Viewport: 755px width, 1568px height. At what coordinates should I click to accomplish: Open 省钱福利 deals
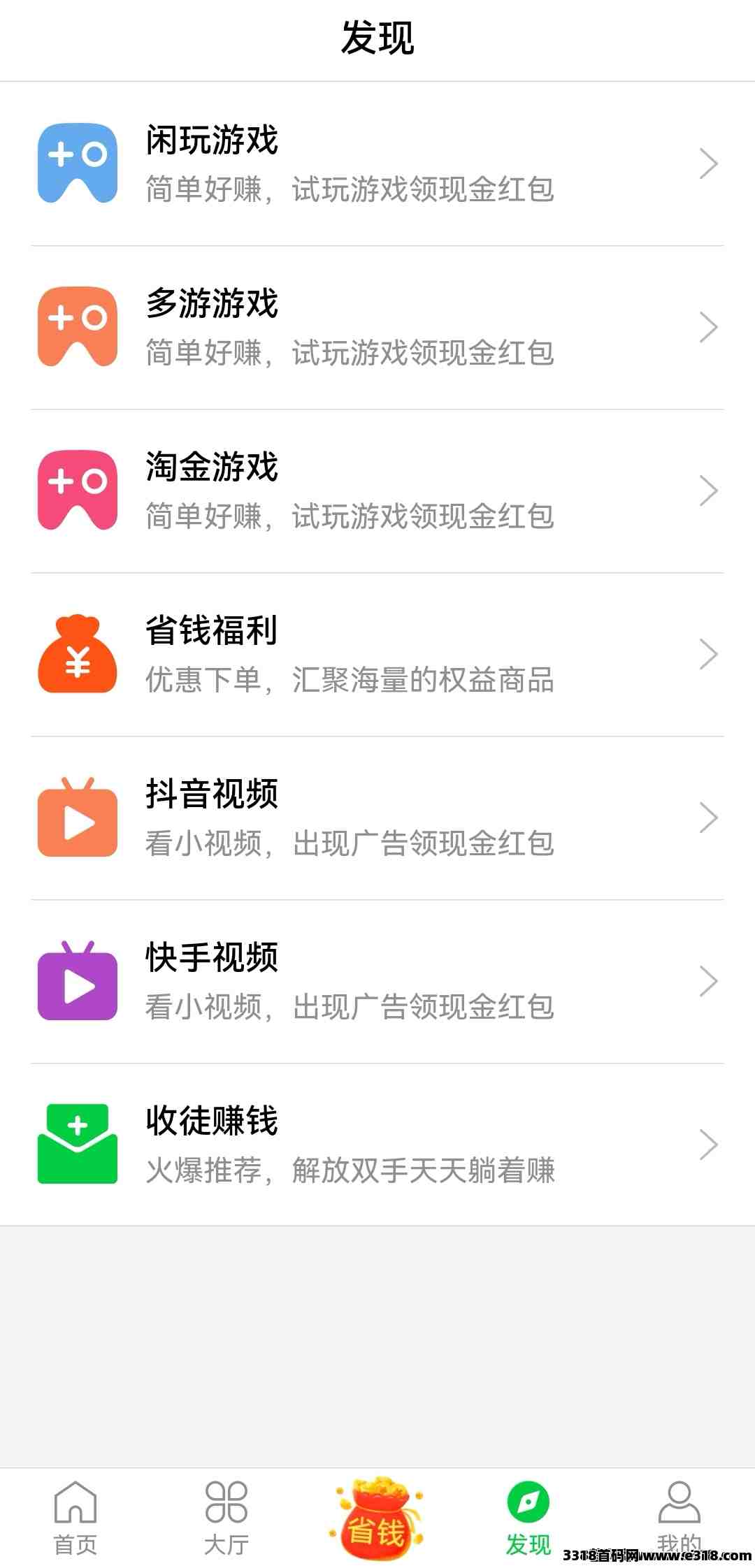(377, 655)
